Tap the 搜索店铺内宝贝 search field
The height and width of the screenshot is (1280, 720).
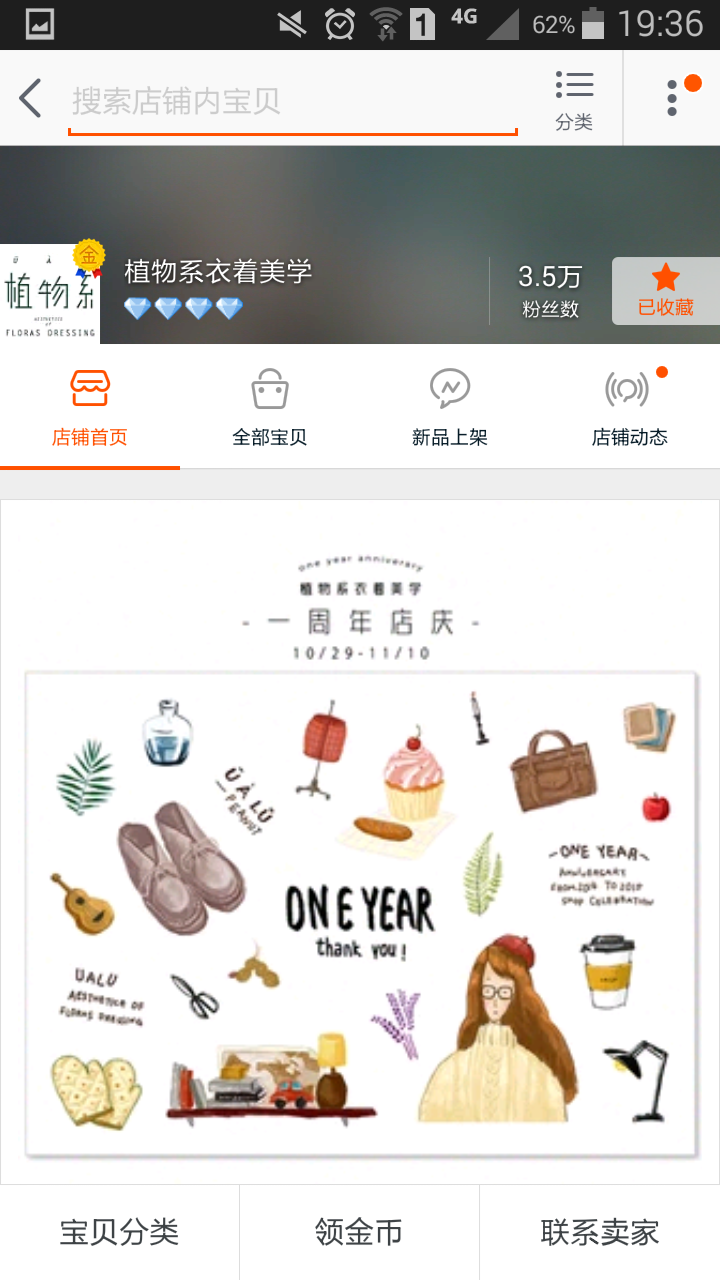pyautogui.click(x=292, y=101)
